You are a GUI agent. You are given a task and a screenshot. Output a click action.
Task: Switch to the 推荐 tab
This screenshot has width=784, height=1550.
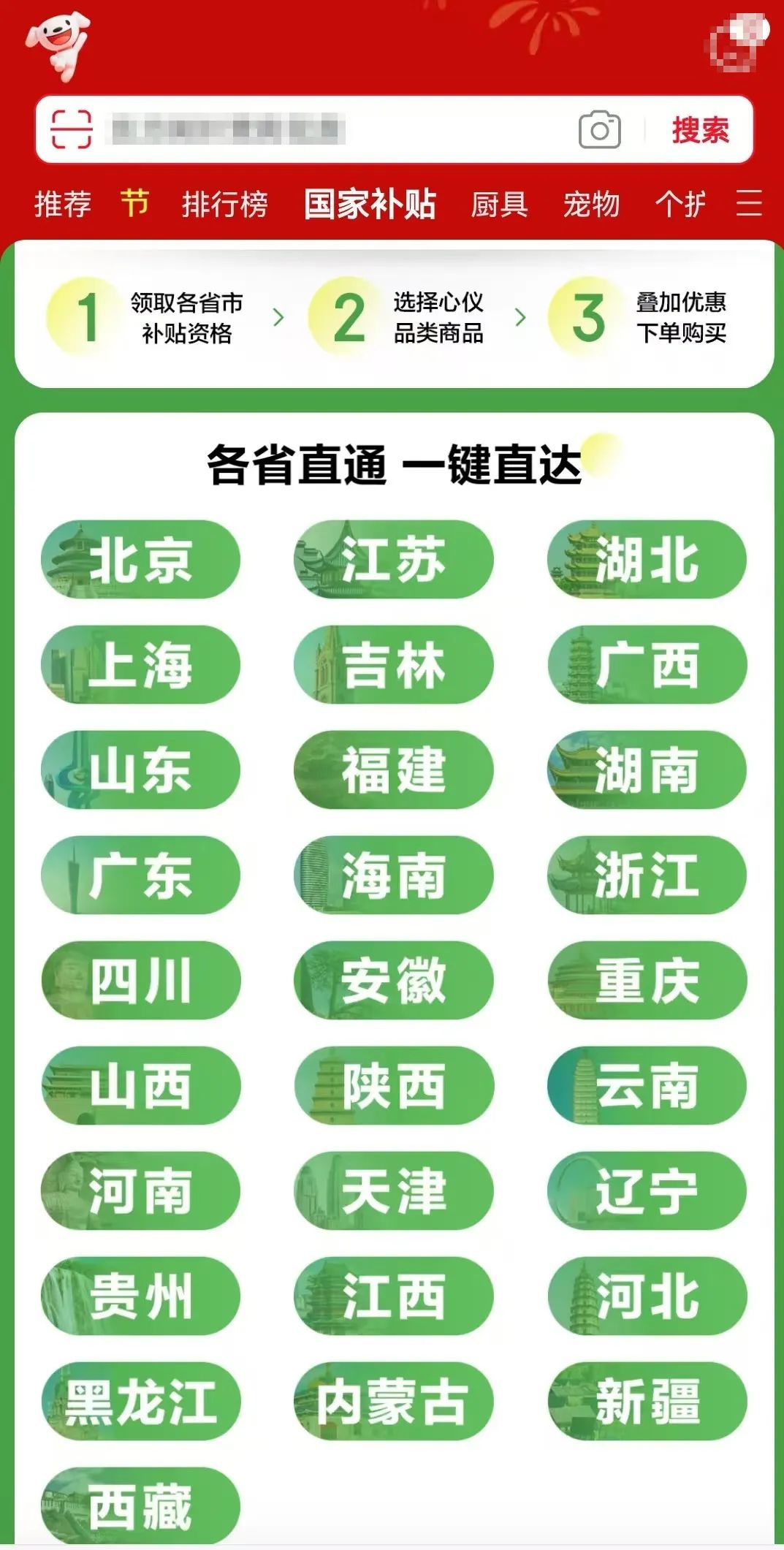[x=63, y=204]
